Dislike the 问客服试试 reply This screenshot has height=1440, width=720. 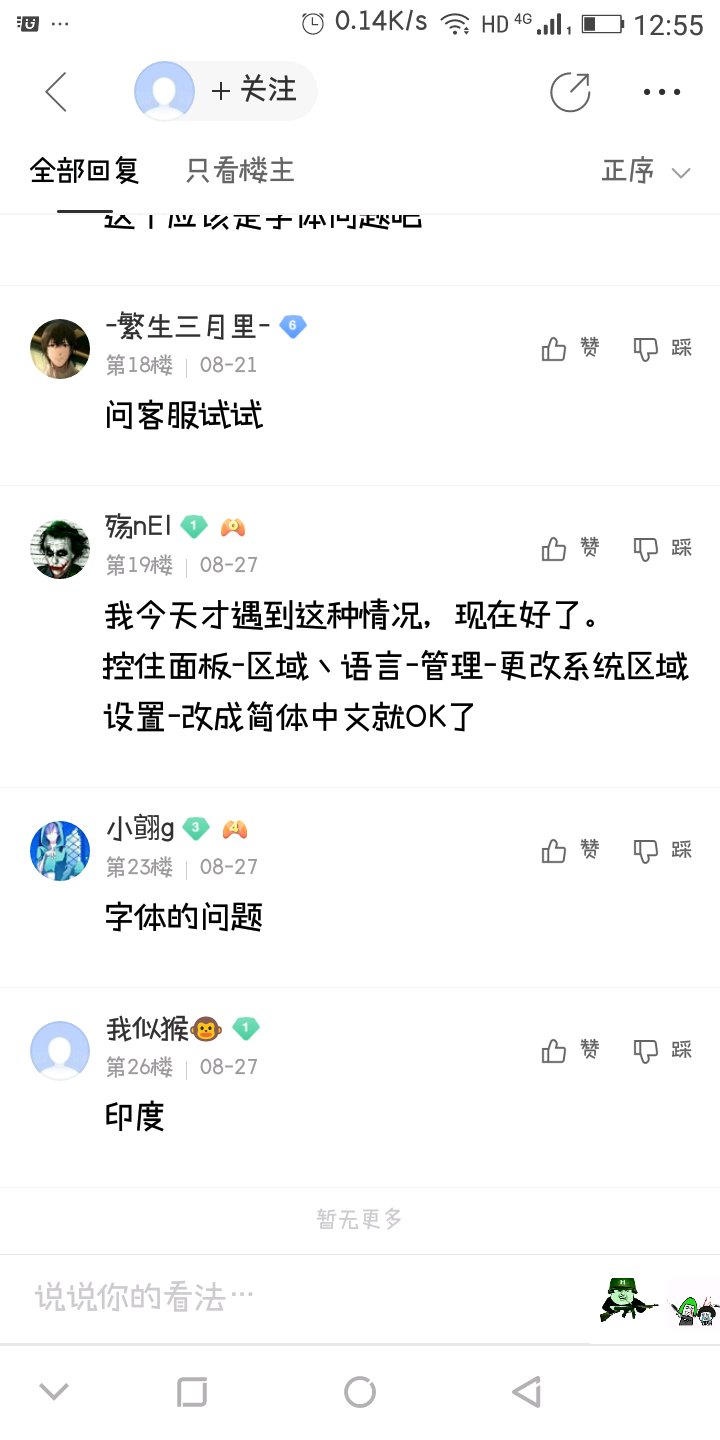pos(662,348)
